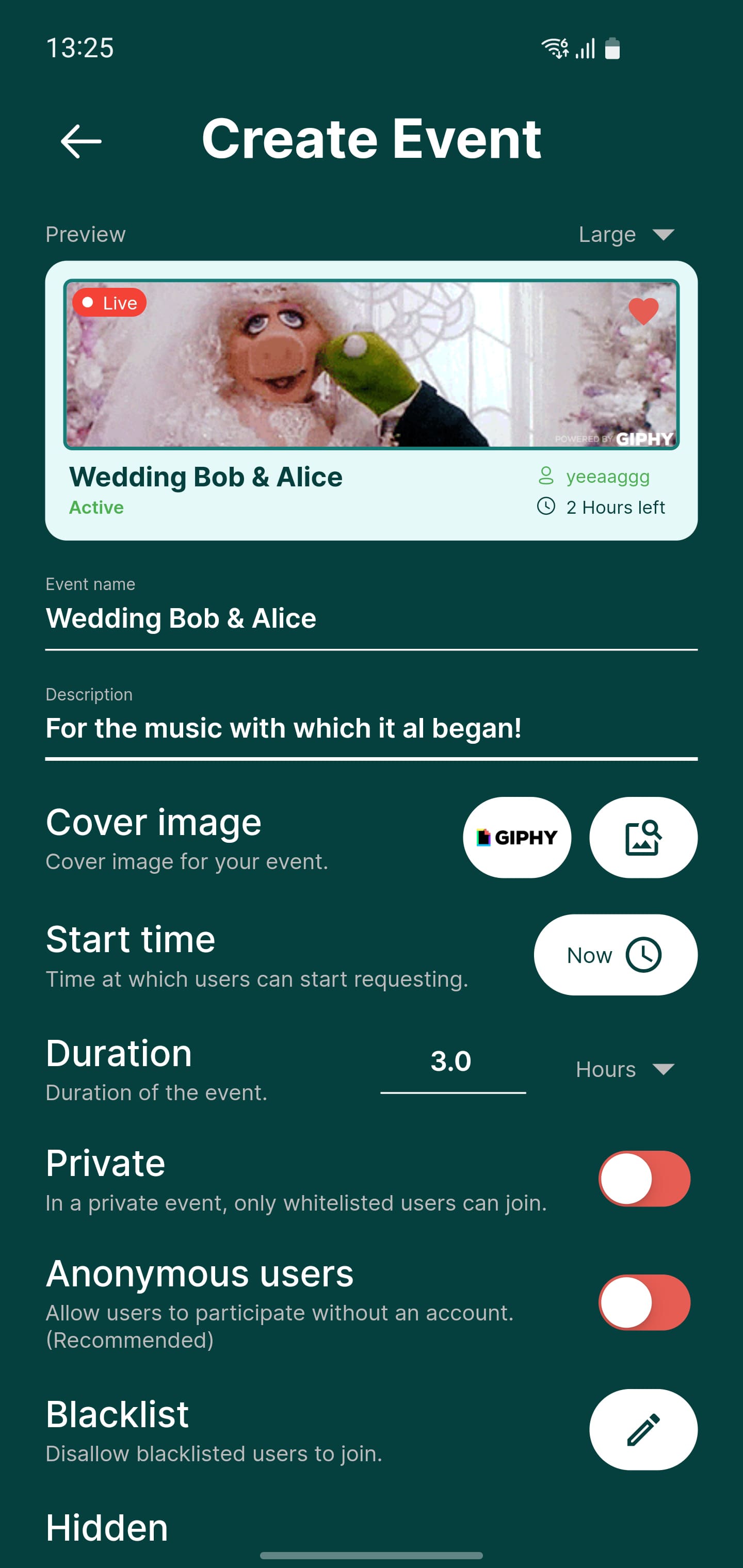Tap the pencil icon to edit Blacklist
Viewport: 743px width, 1568px height.
(643, 1430)
